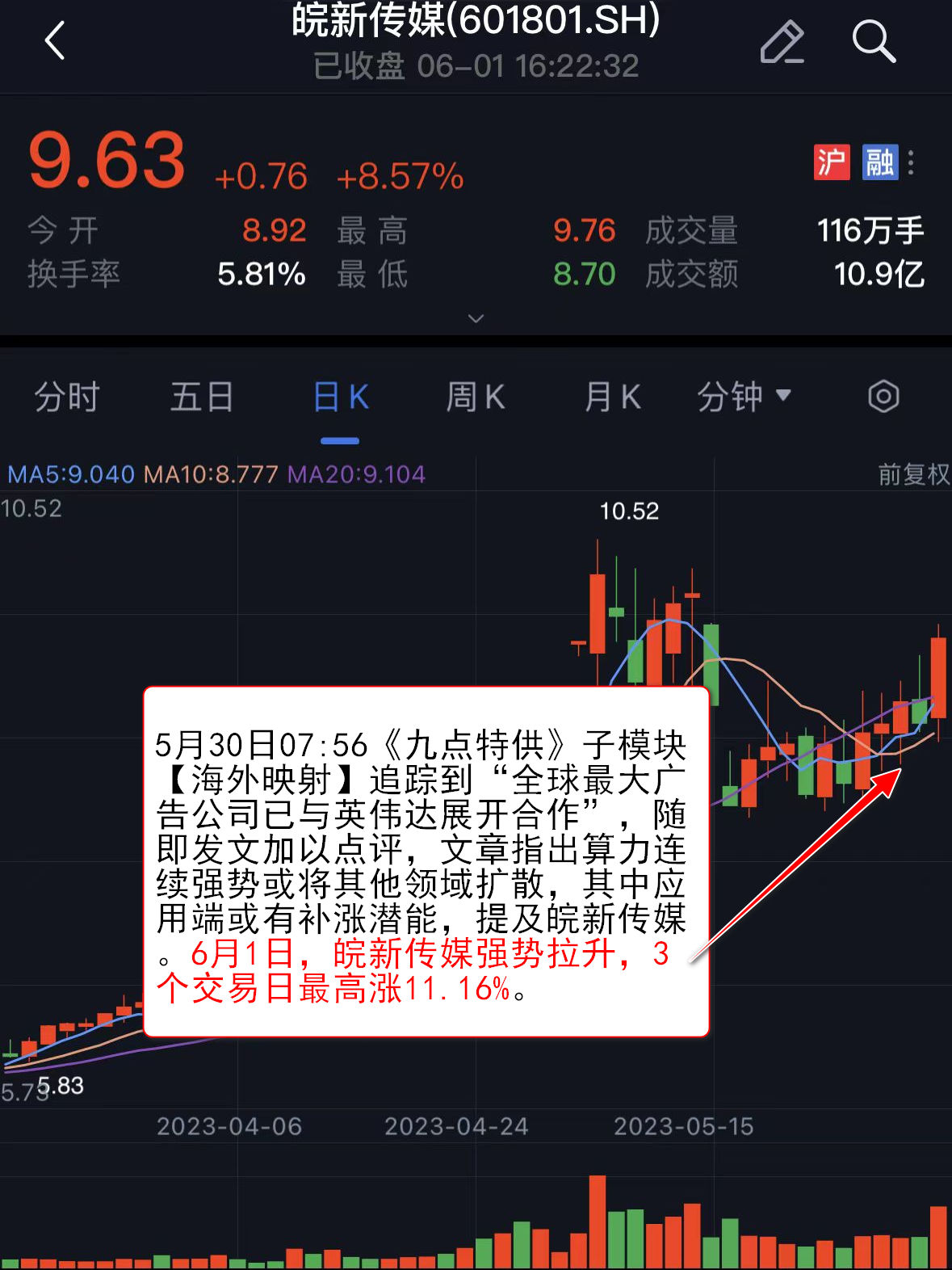Open the 分钟 interval dropdown
Viewport: 952px width, 1270px height.
click(744, 397)
